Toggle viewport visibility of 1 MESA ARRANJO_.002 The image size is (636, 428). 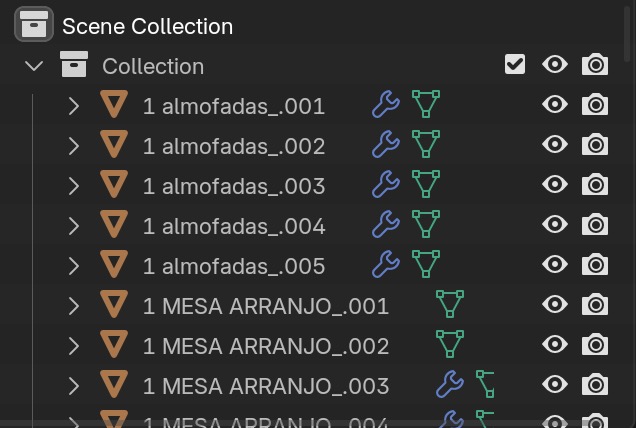click(555, 345)
